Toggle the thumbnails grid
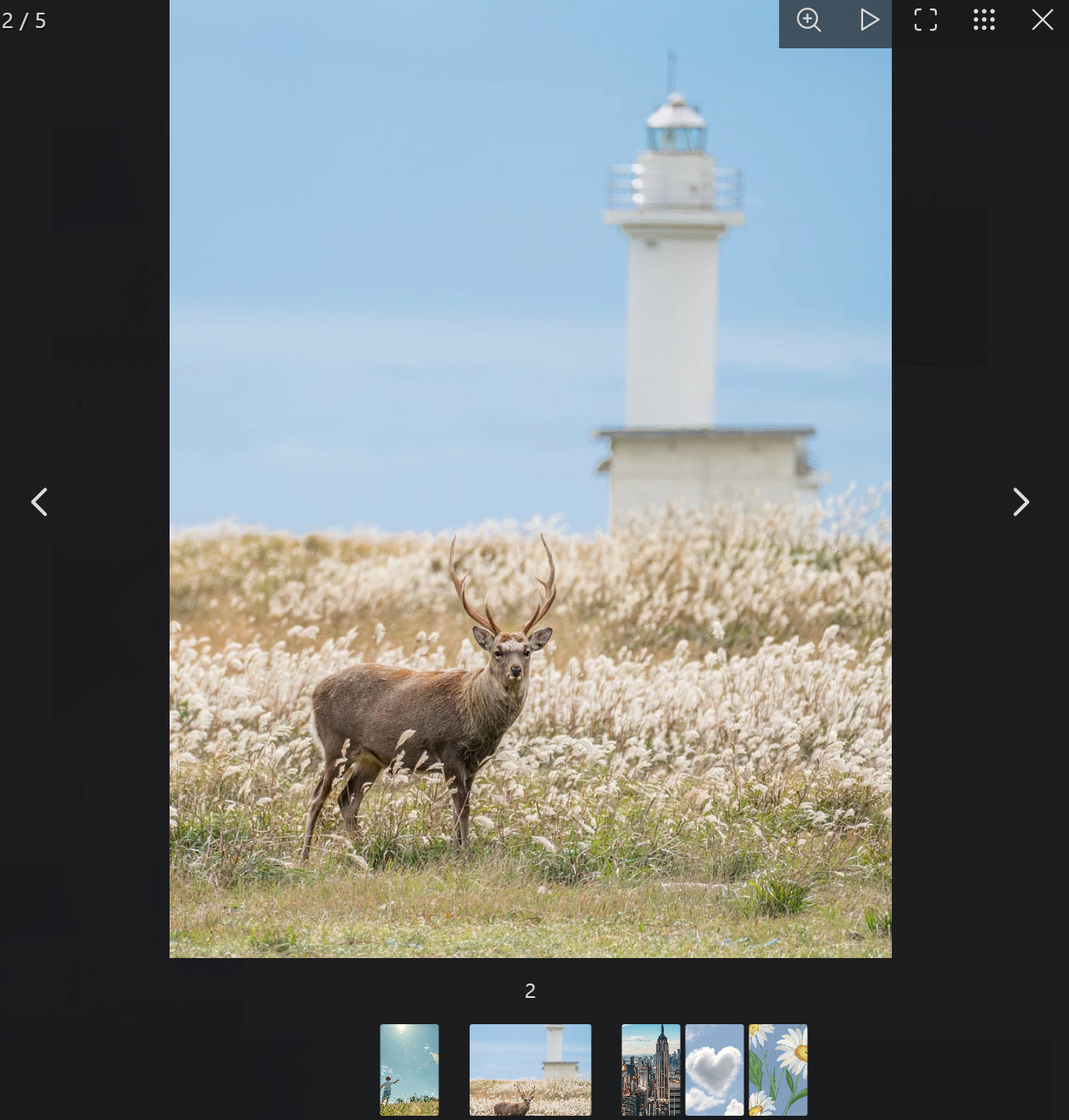1069x1120 pixels. pyautogui.click(x=984, y=20)
